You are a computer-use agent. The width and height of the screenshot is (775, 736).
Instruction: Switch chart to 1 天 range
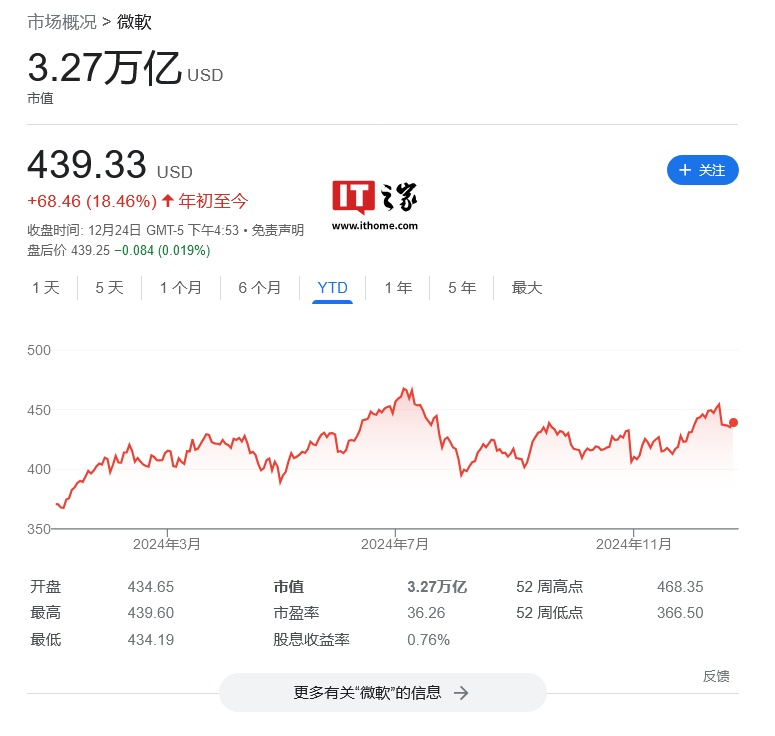[46, 288]
